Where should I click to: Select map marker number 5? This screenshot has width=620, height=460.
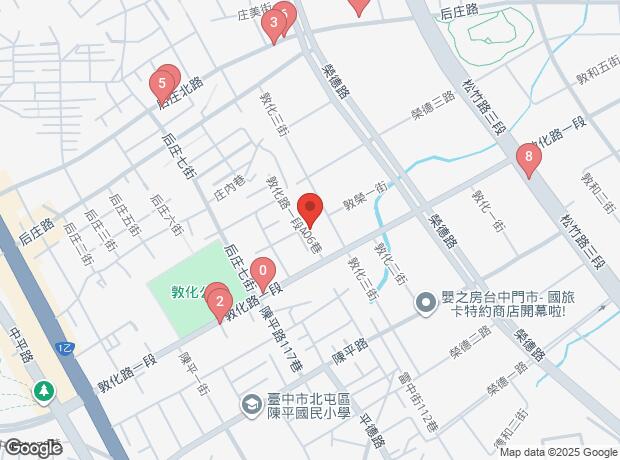pyautogui.click(x=160, y=83)
